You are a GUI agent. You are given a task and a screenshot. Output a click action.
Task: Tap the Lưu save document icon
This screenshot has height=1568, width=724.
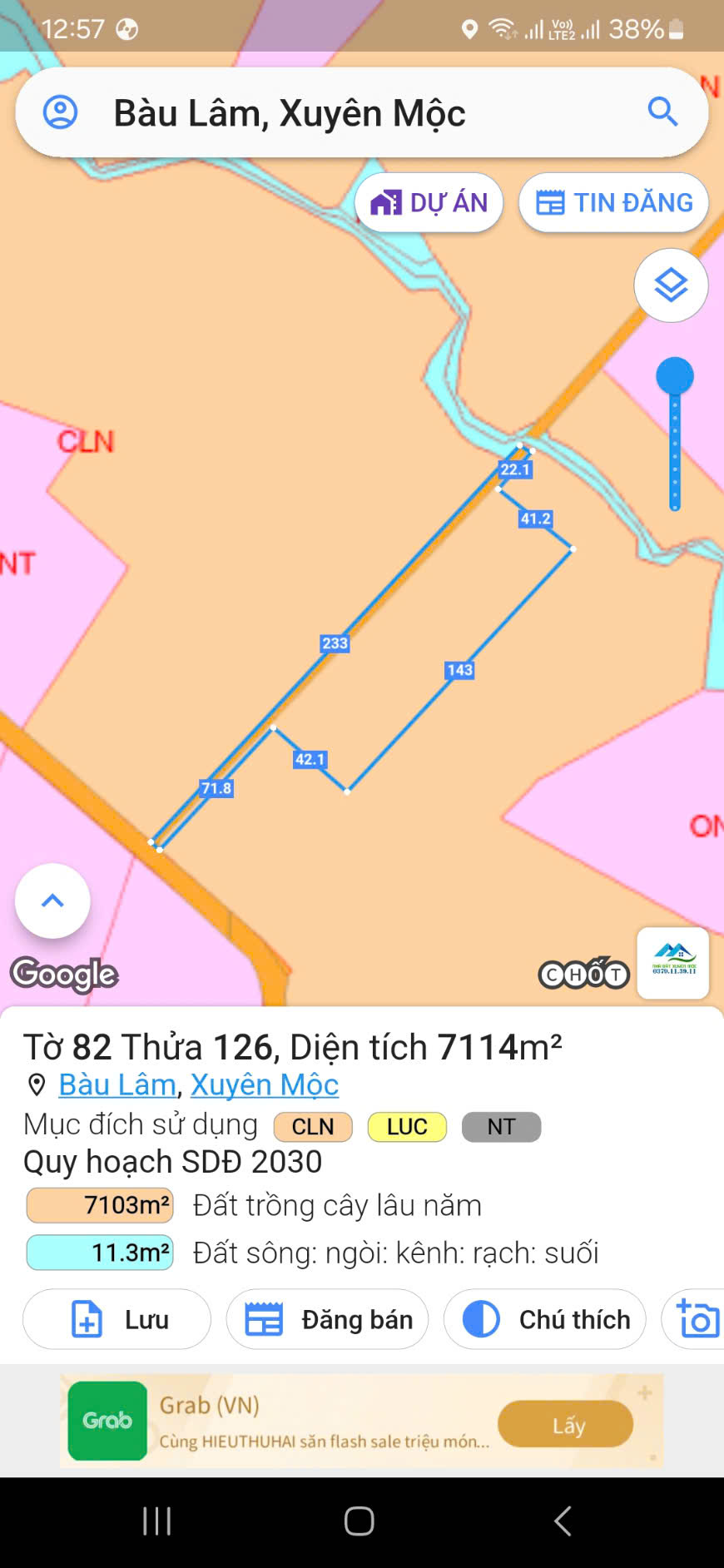(86, 1319)
